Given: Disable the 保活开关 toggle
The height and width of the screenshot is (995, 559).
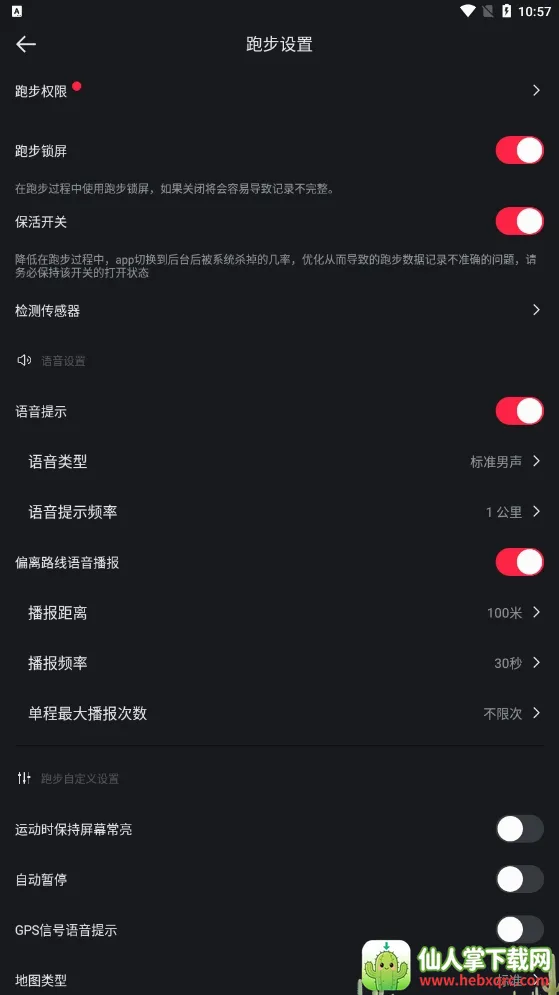Looking at the screenshot, I should [519, 221].
